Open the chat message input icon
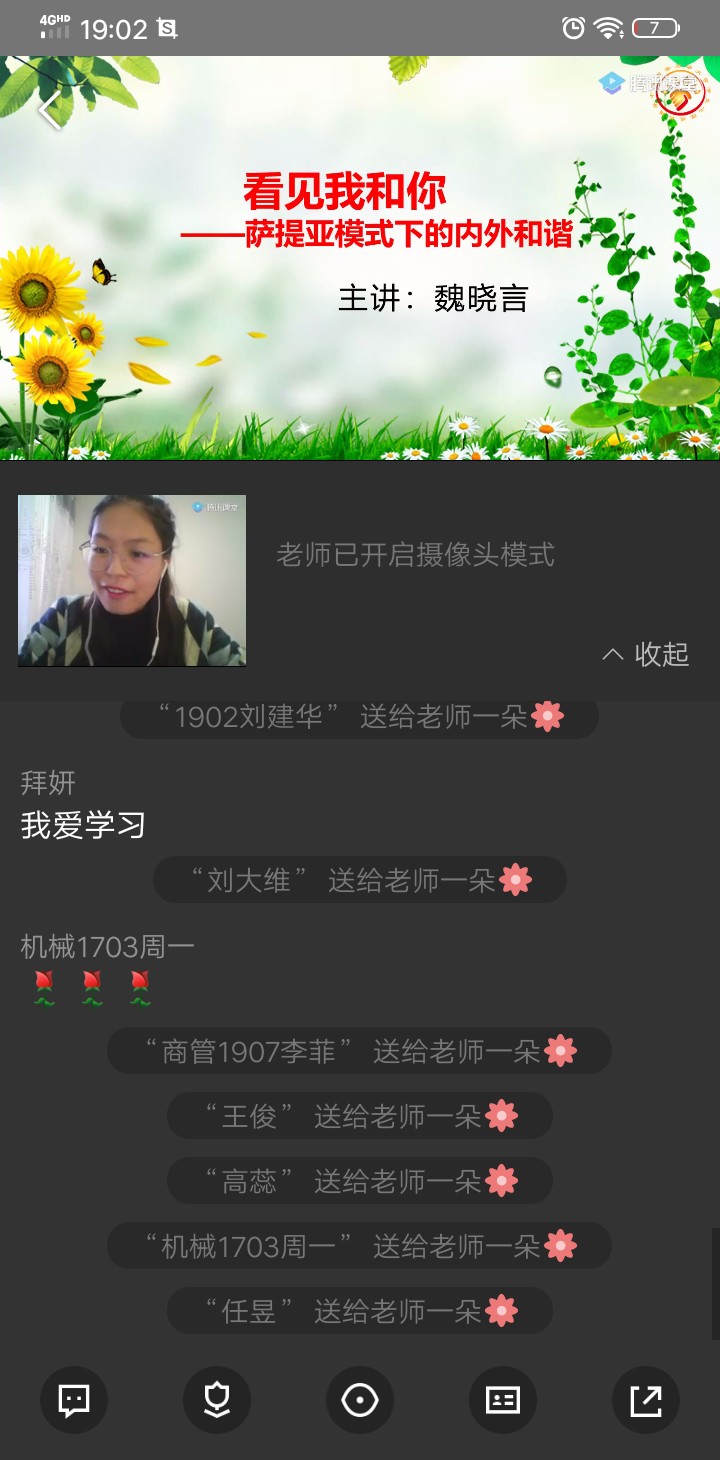This screenshot has height=1460, width=720. pos(73,1400)
